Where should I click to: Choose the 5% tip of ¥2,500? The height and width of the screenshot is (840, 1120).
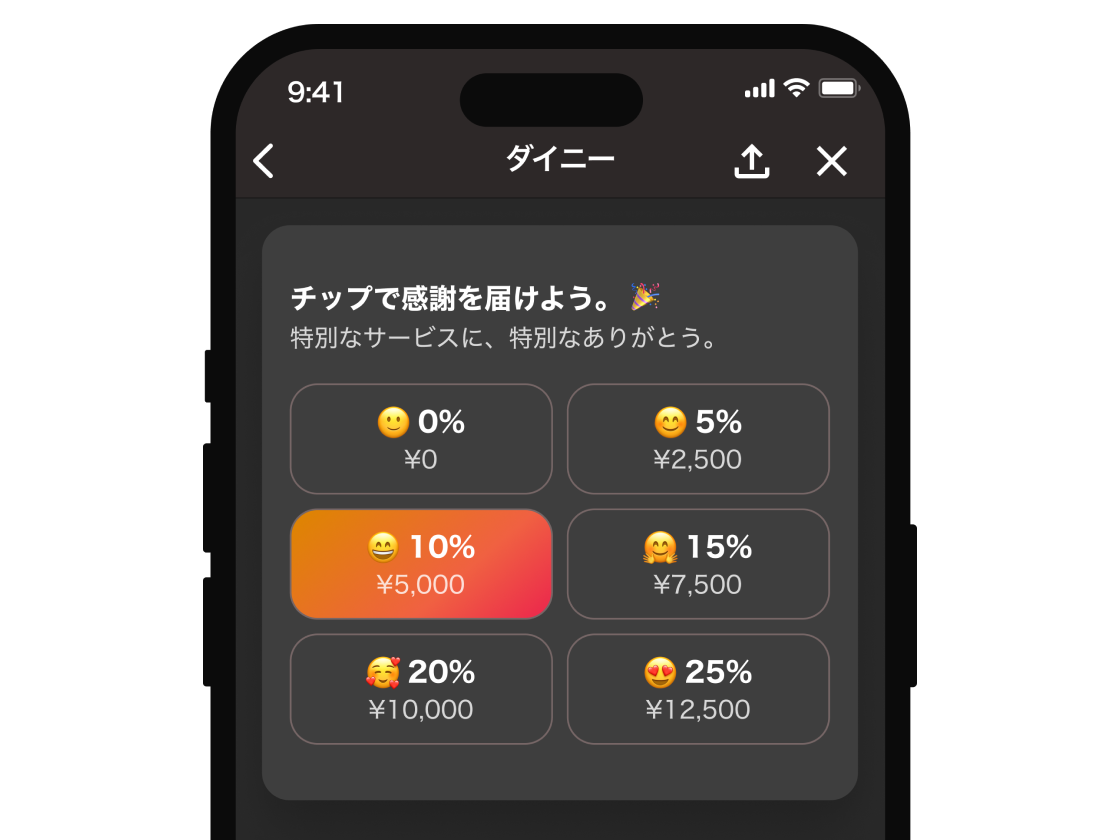coord(698,439)
